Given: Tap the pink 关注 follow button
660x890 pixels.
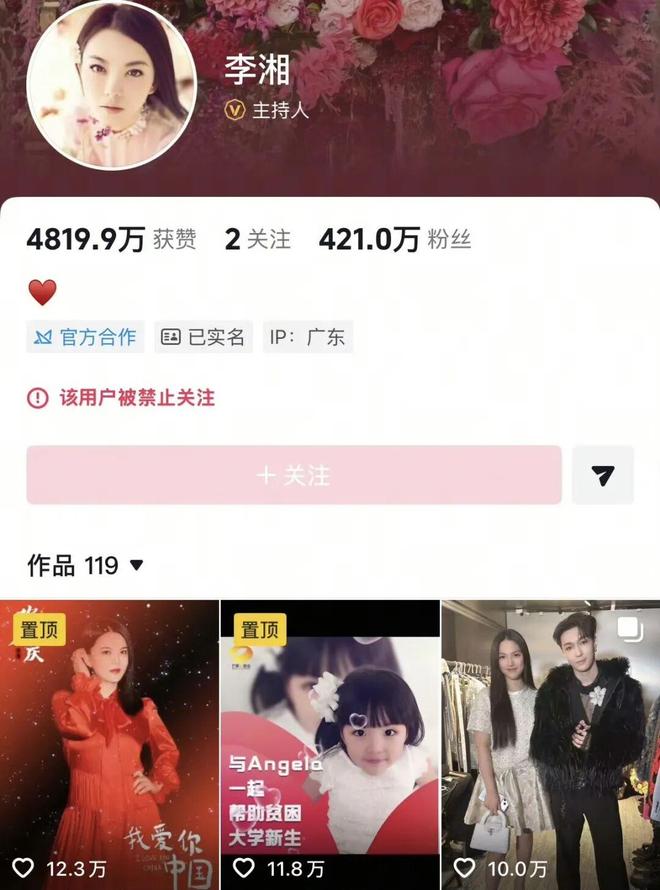Looking at the screenshot, I should click(x=294, y=475).
